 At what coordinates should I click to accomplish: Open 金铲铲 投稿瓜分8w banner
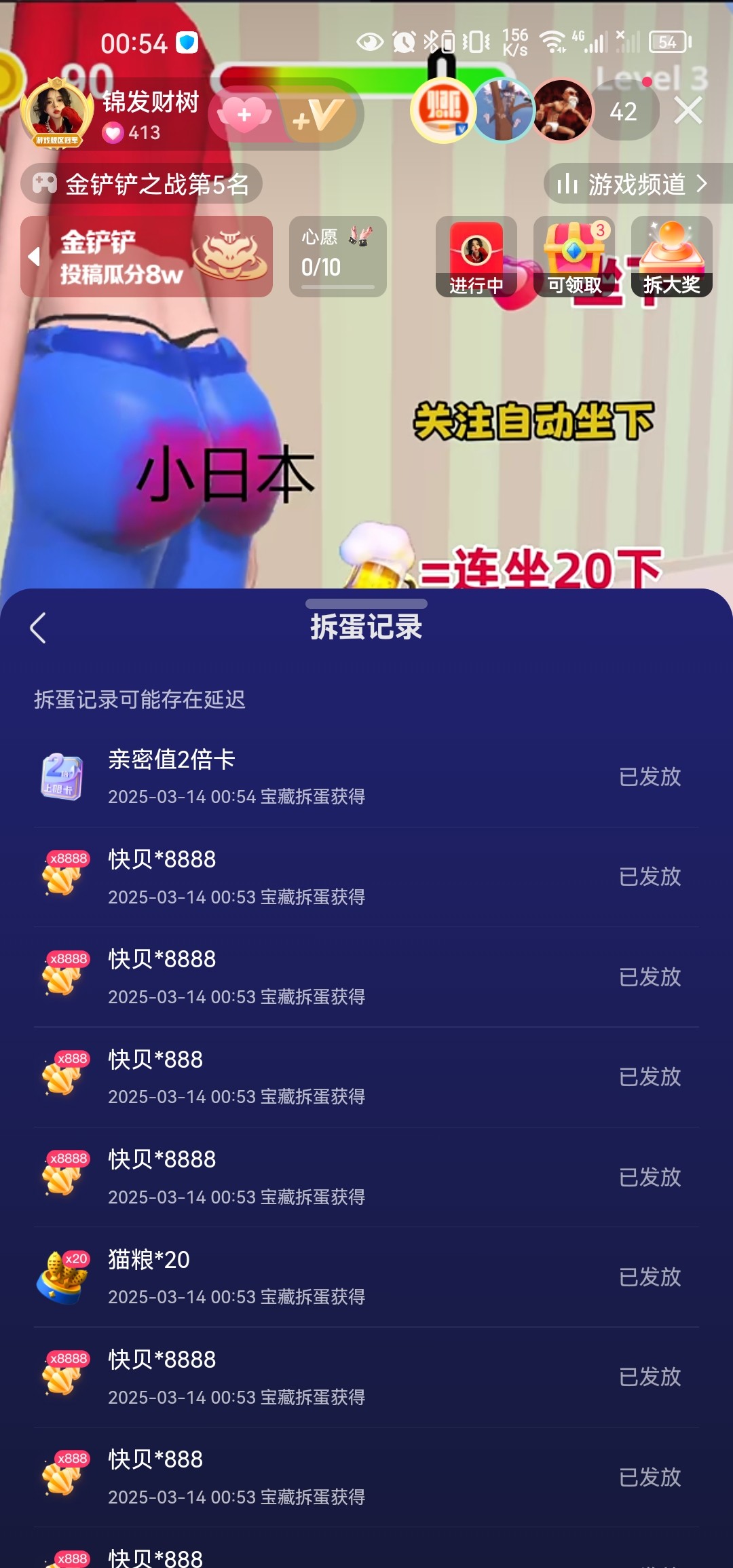(147, 257)
